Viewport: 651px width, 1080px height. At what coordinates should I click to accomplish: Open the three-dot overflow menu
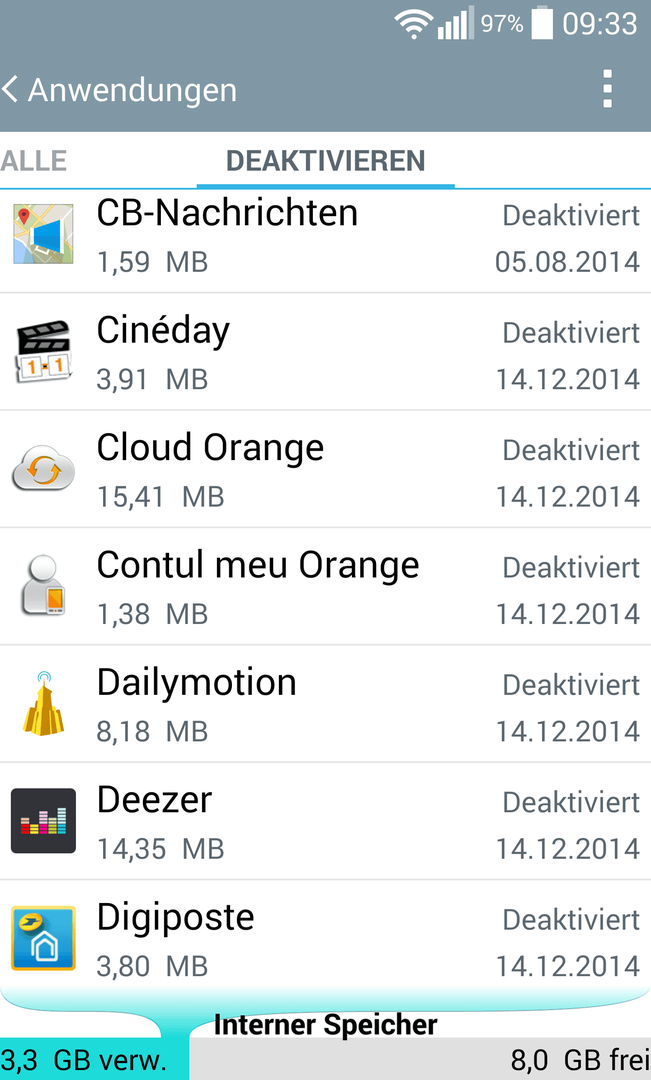pyautogui.click(x=607, y=89)
